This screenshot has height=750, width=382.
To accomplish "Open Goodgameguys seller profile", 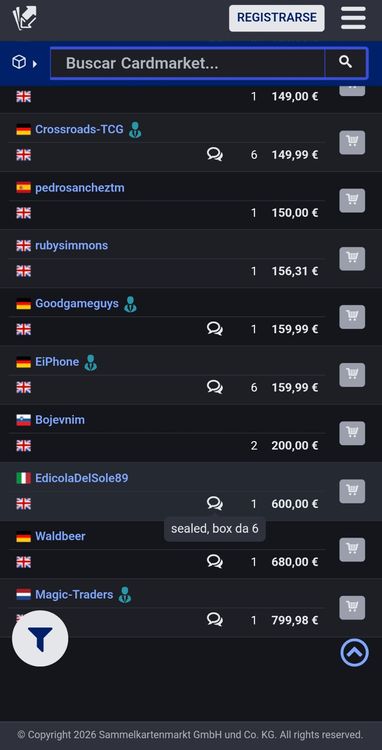I will click(76, 304).
